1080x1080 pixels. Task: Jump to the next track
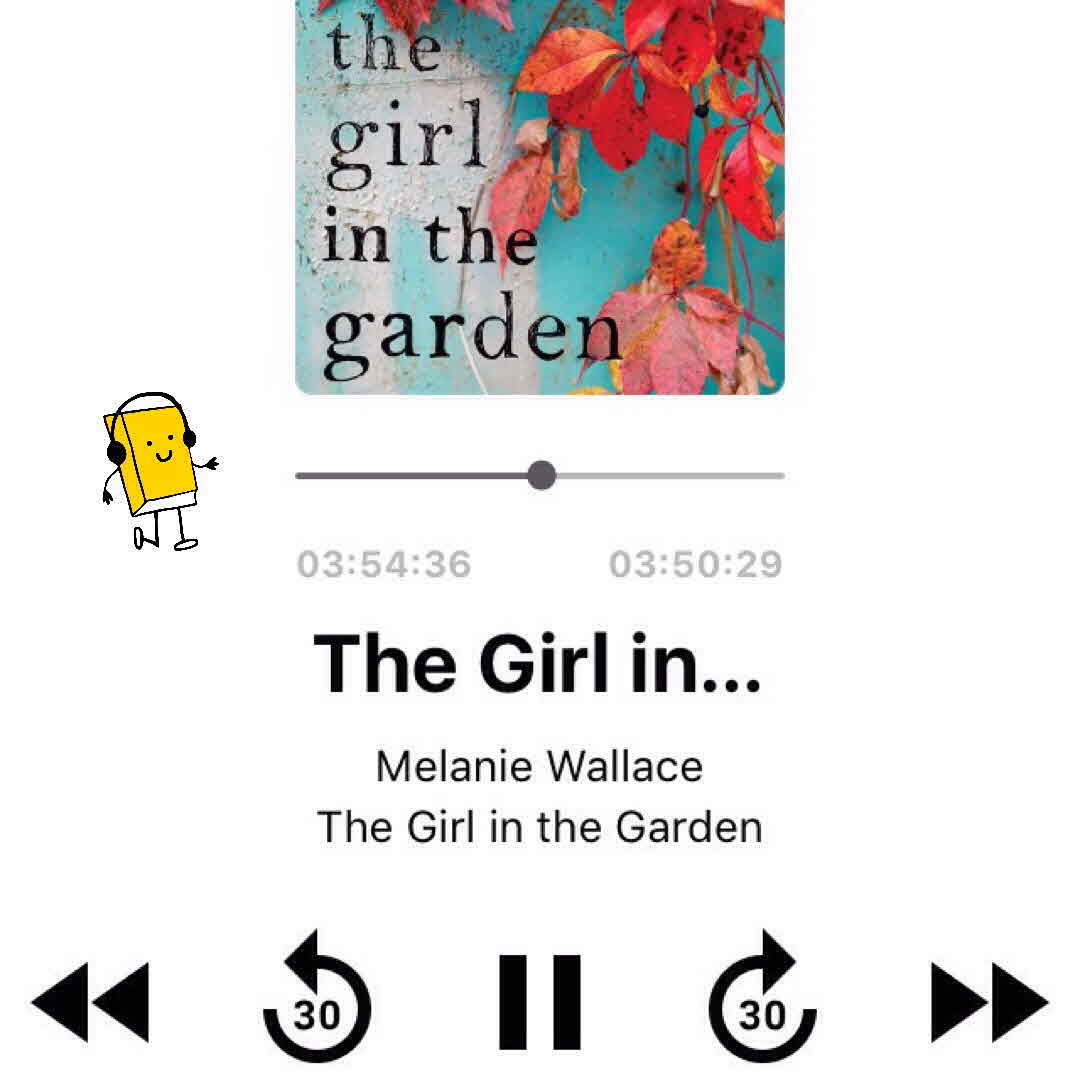[x=988, y=1002]
